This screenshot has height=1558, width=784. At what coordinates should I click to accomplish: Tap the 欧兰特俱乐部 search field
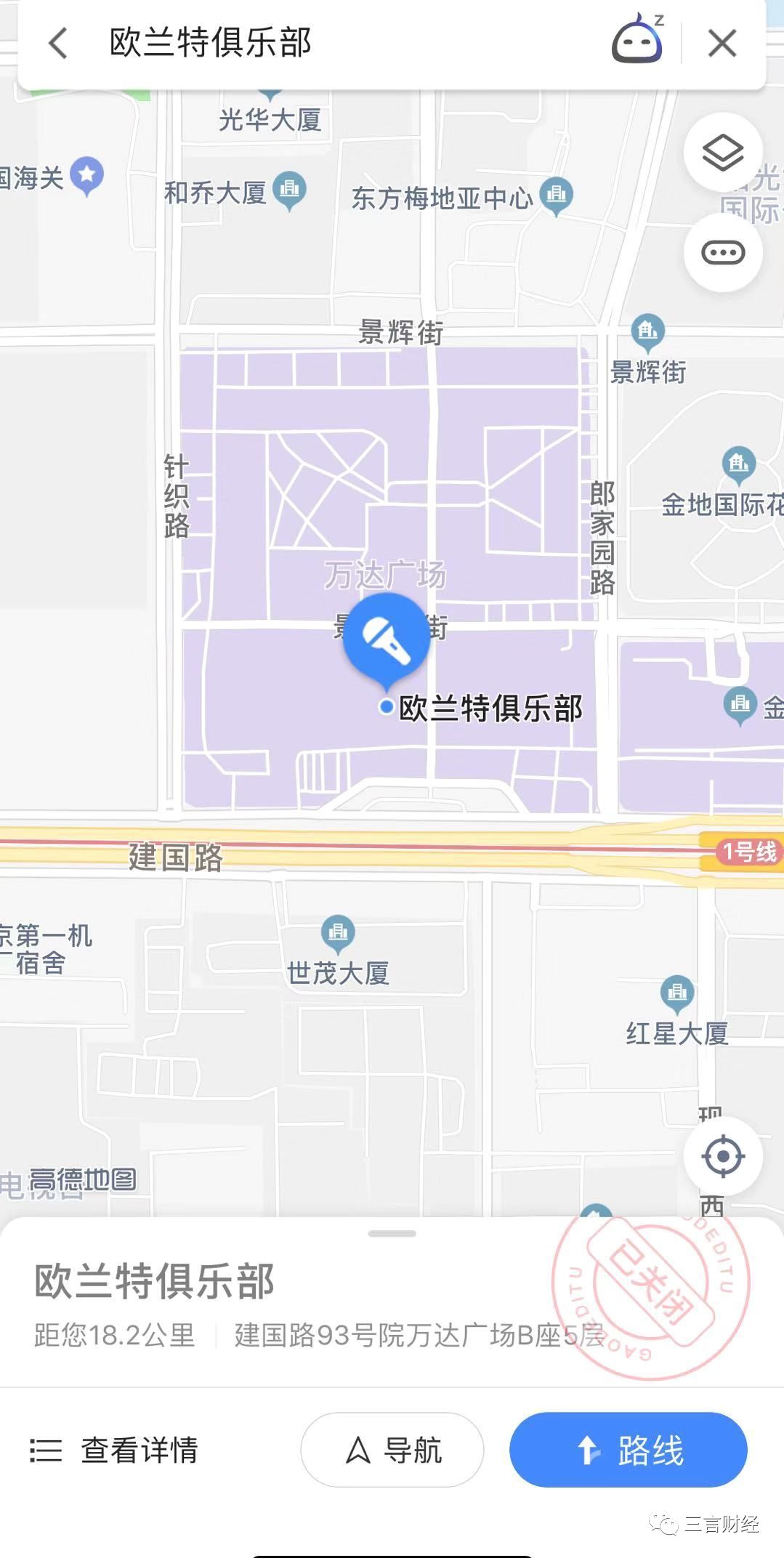pyautogui.click(x=327, y=43)
